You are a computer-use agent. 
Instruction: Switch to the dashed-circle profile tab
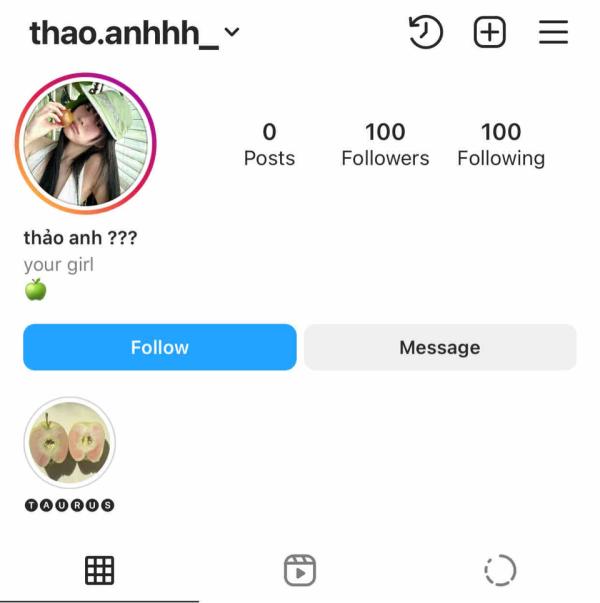click(499, 570)
